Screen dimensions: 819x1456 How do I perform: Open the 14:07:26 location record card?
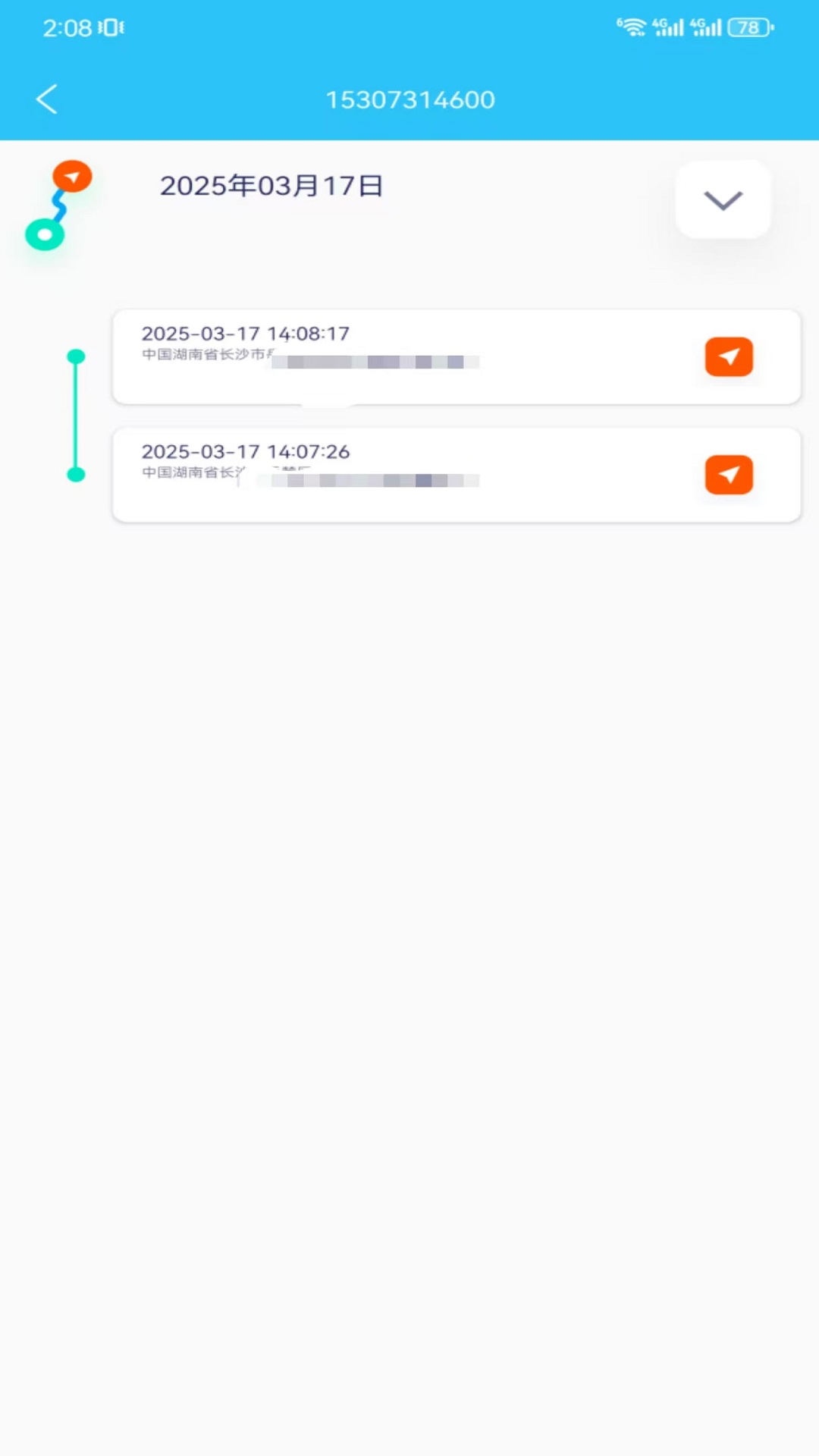pos(417,475)
